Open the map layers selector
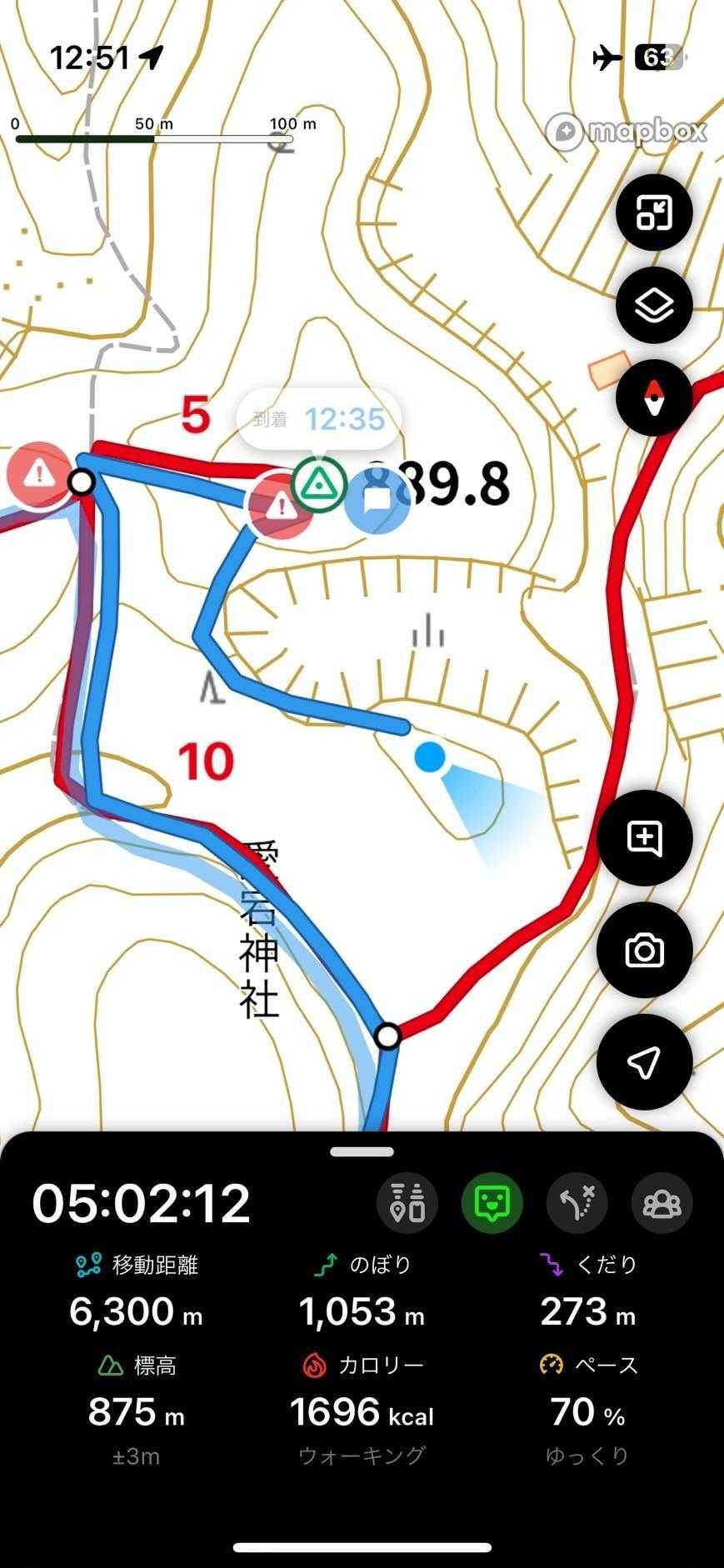This screenshot has height=1568, width=724. (654, 306)
